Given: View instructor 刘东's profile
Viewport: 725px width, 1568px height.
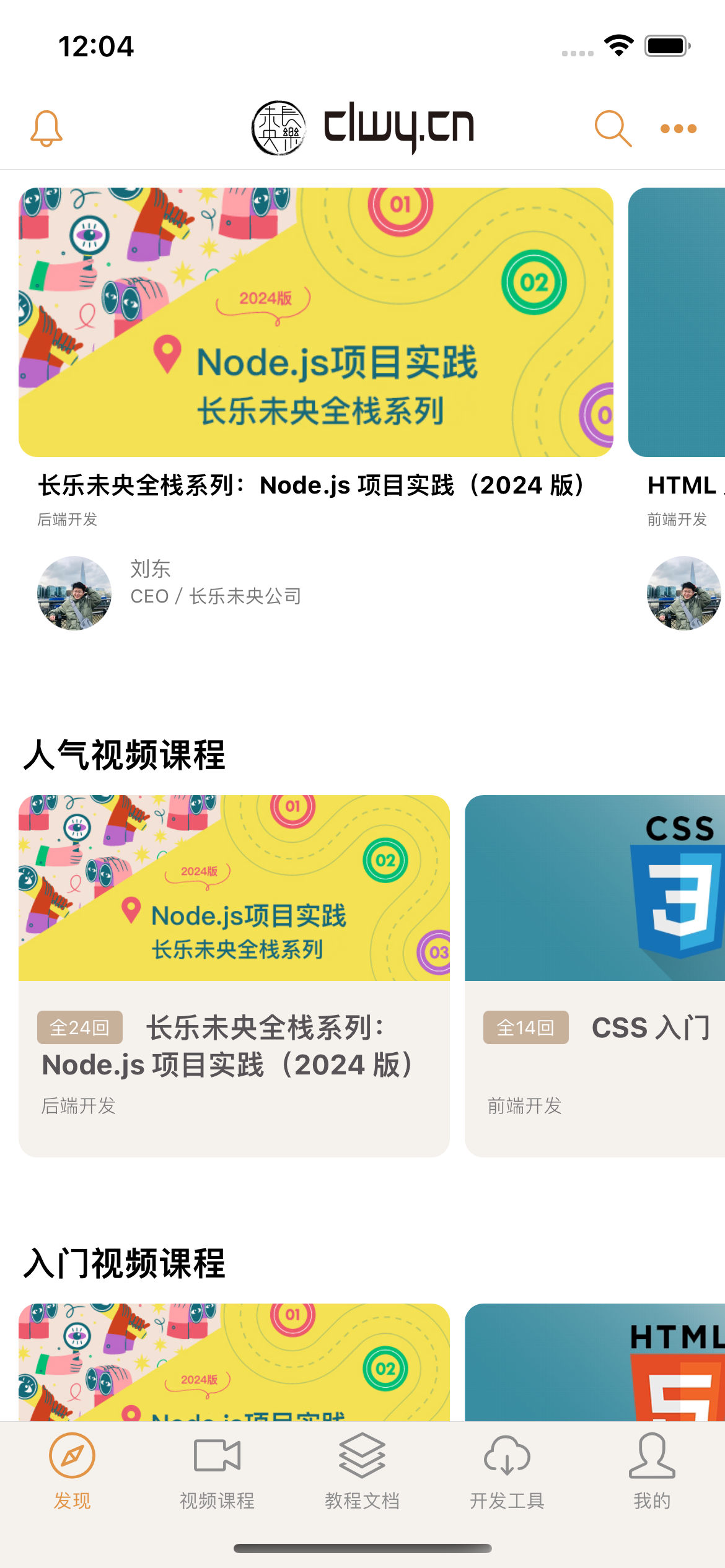Looking at the screenshot, I should tap(74, 593).
